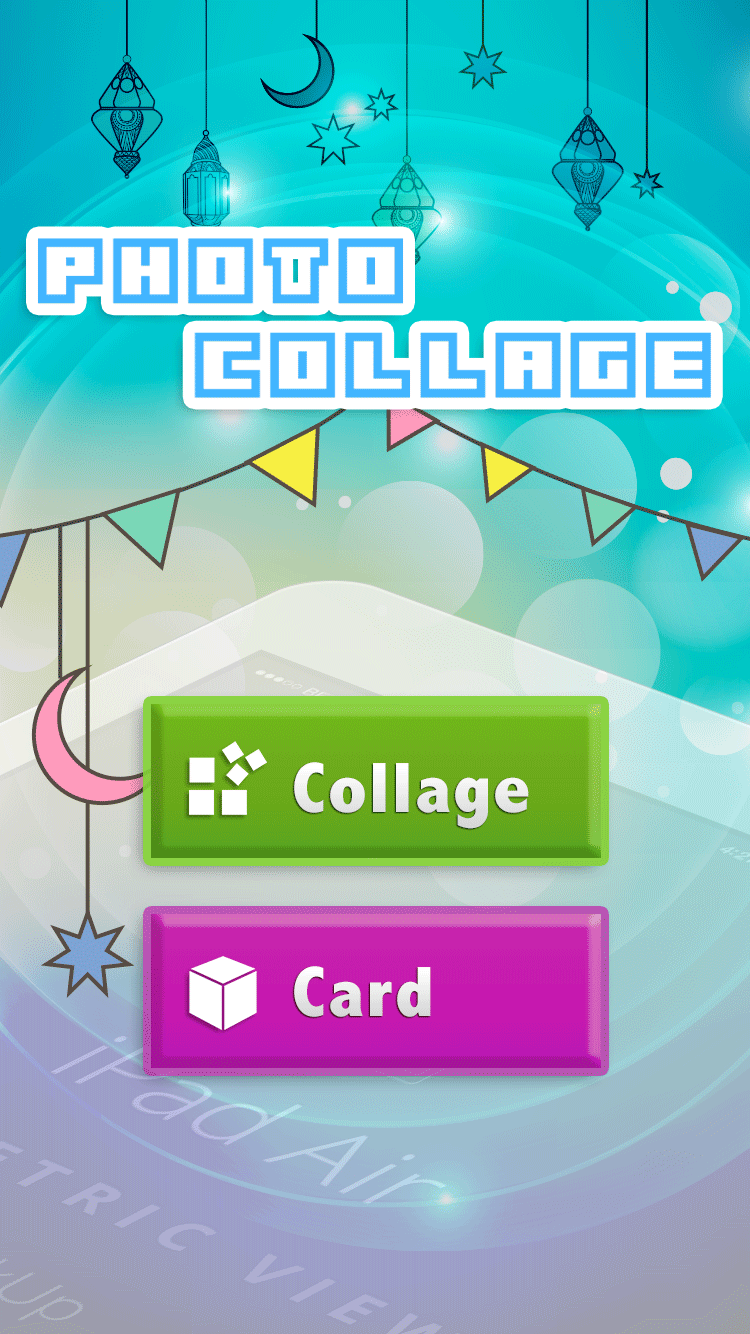Screen dimensions: 750x1334
Task: Select the Card option
Action: click(376, 991)
